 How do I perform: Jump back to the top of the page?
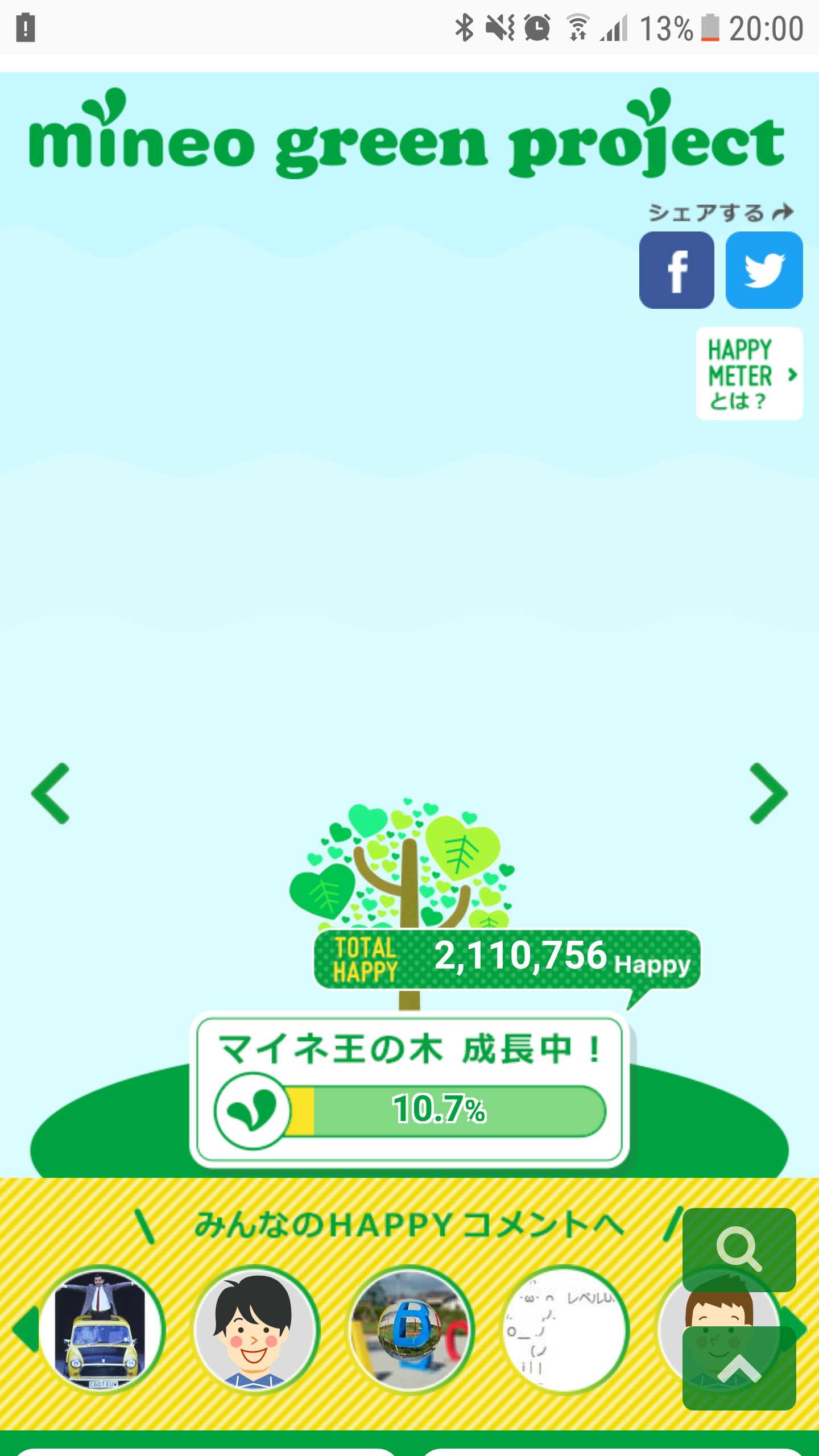pos(739,1368)
